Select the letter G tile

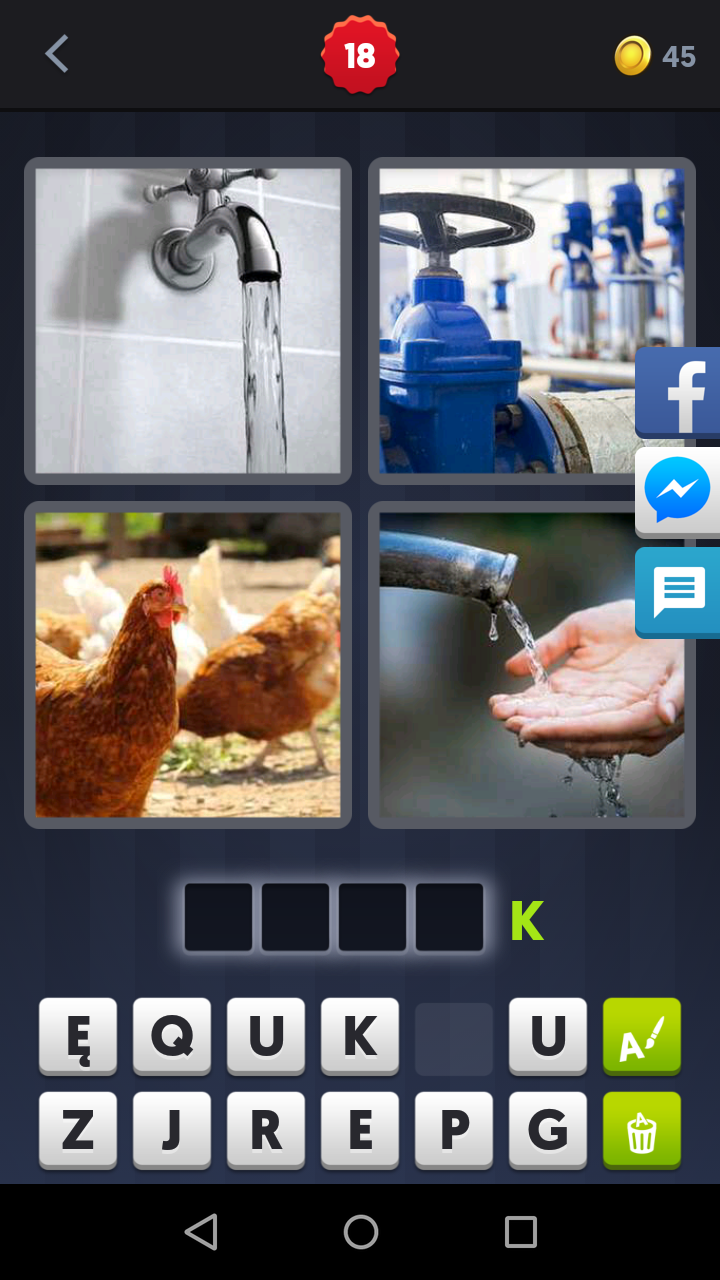(548, 1130)
